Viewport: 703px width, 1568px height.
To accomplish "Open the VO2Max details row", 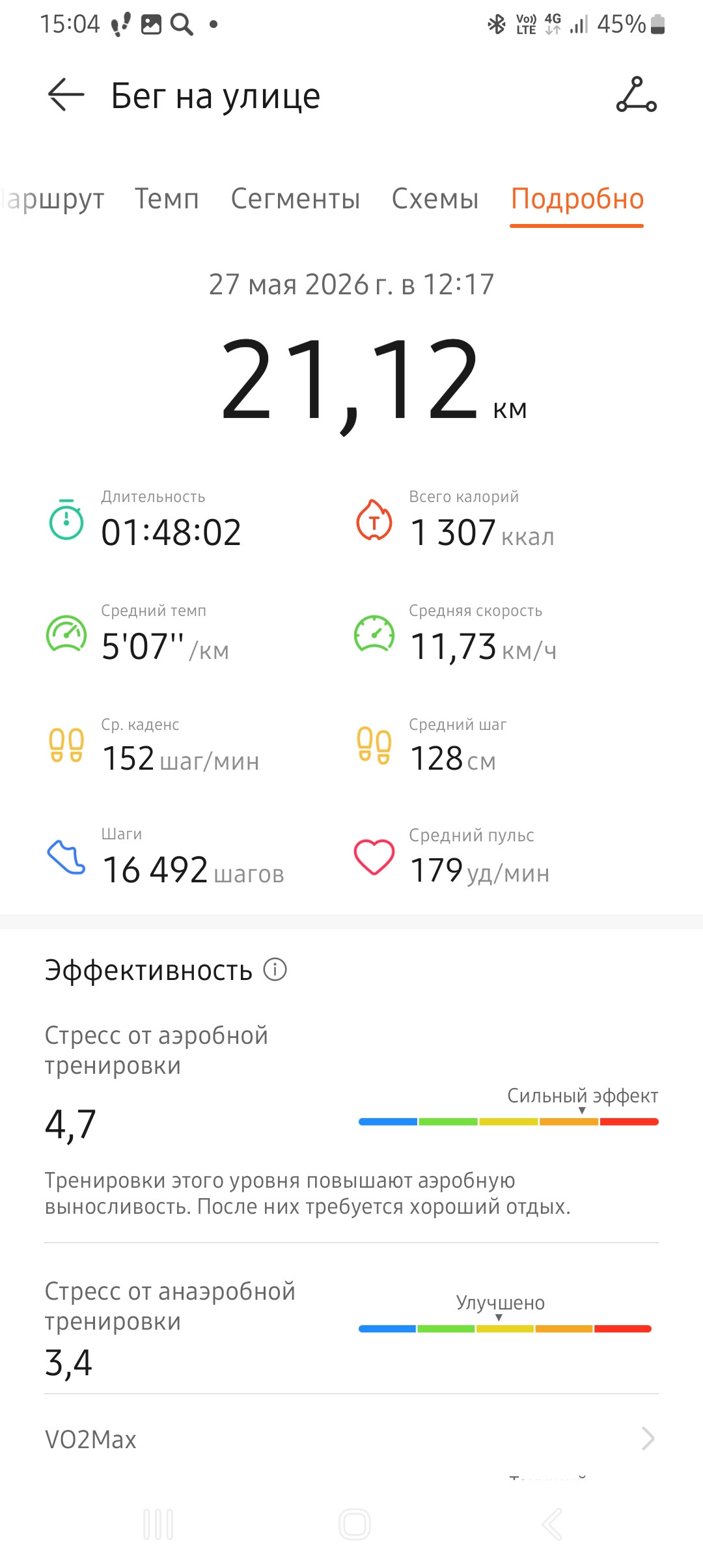I will [x=351, y=1439].
